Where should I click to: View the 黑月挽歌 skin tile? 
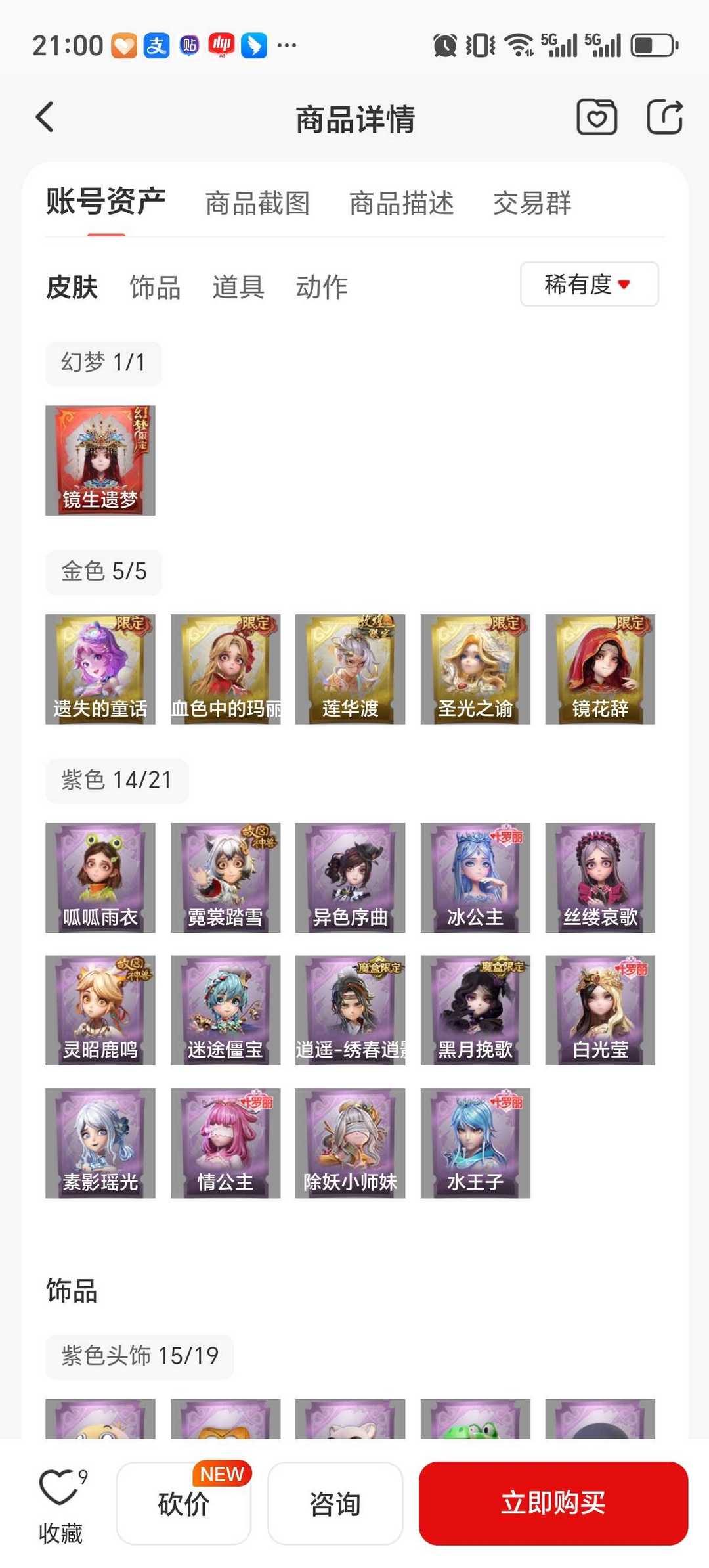coord(475,1010)
